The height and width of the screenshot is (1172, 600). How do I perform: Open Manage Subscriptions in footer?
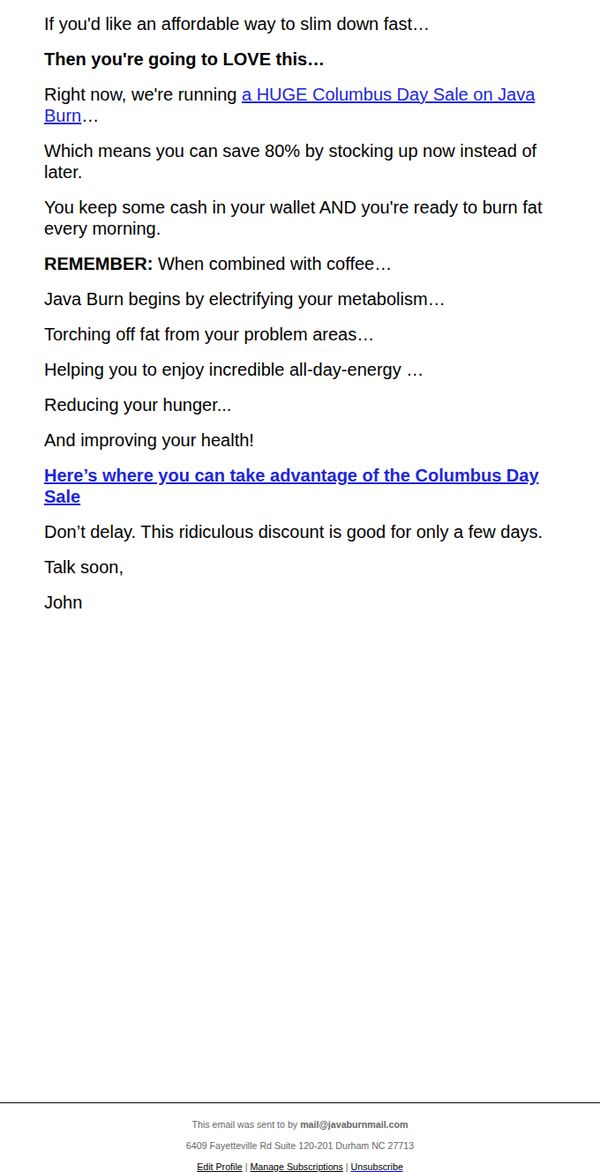[296, 1167]
